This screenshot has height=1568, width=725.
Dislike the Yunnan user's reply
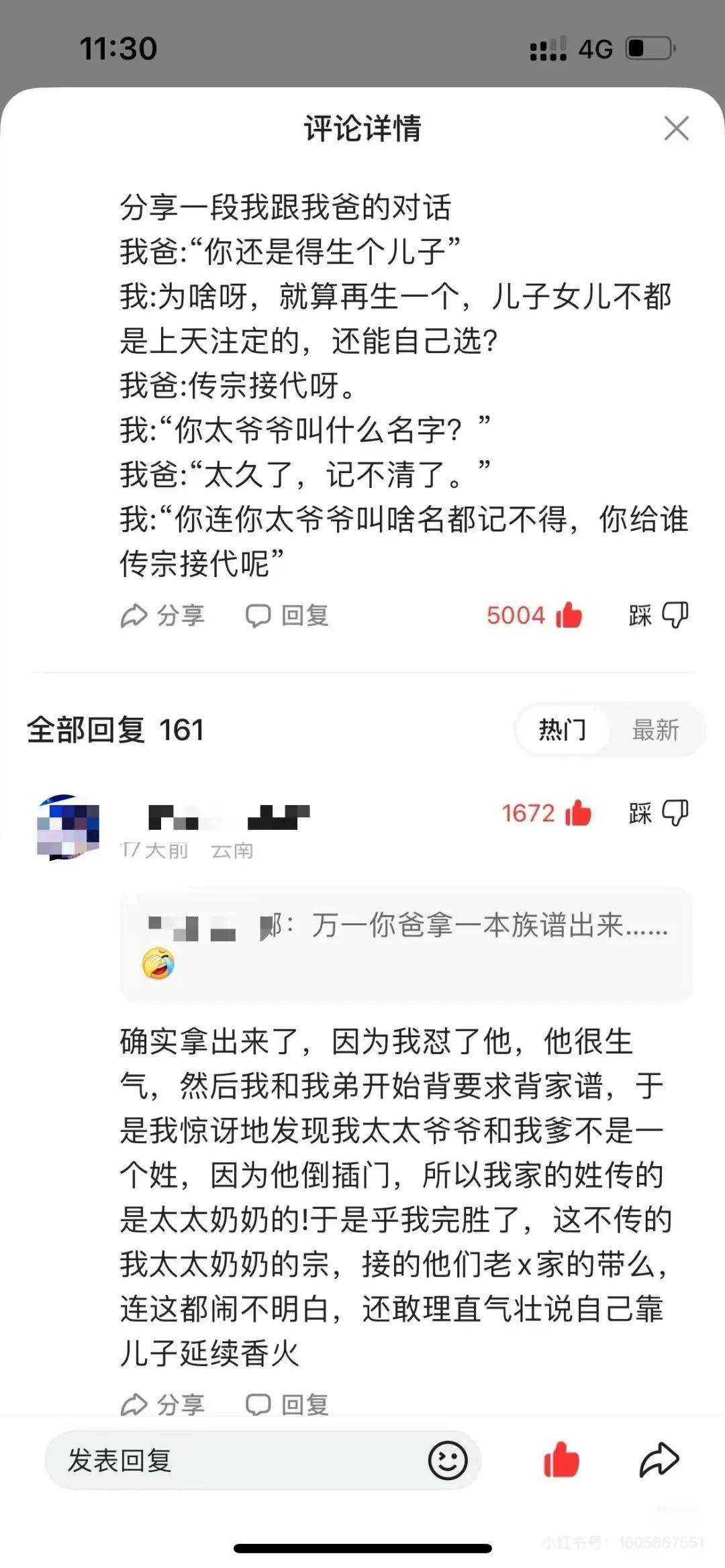pos(659,813)
